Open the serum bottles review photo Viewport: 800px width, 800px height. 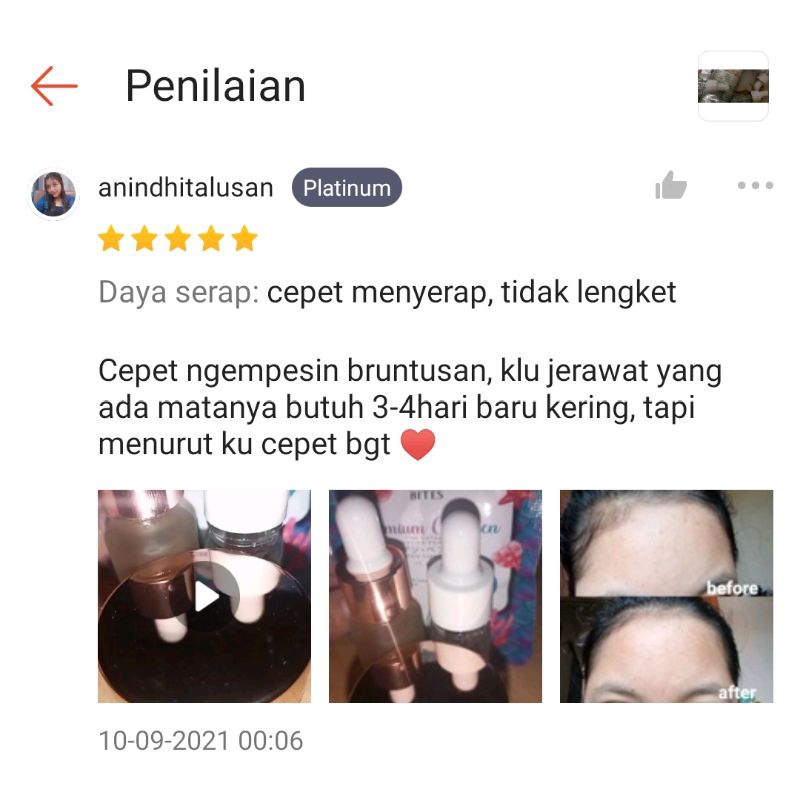pyautogui.click(x=435, y=597)
